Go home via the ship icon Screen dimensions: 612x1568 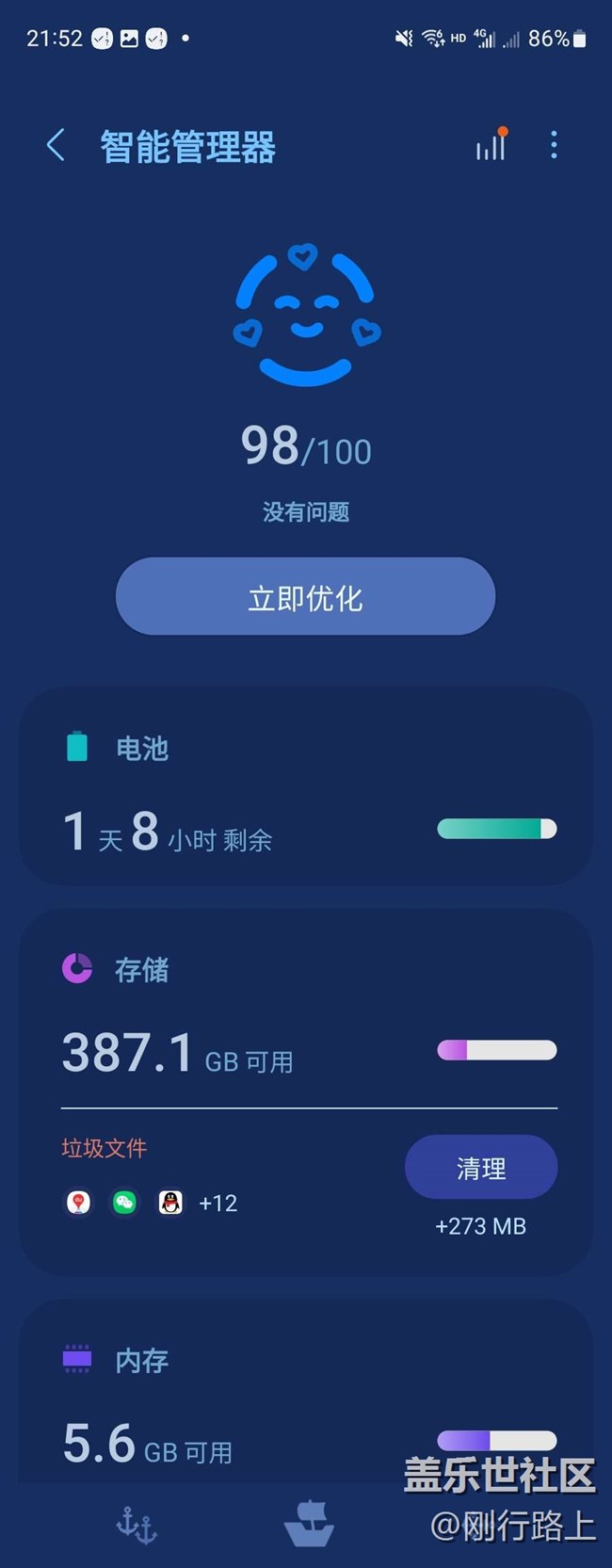tap(309, 1523)
